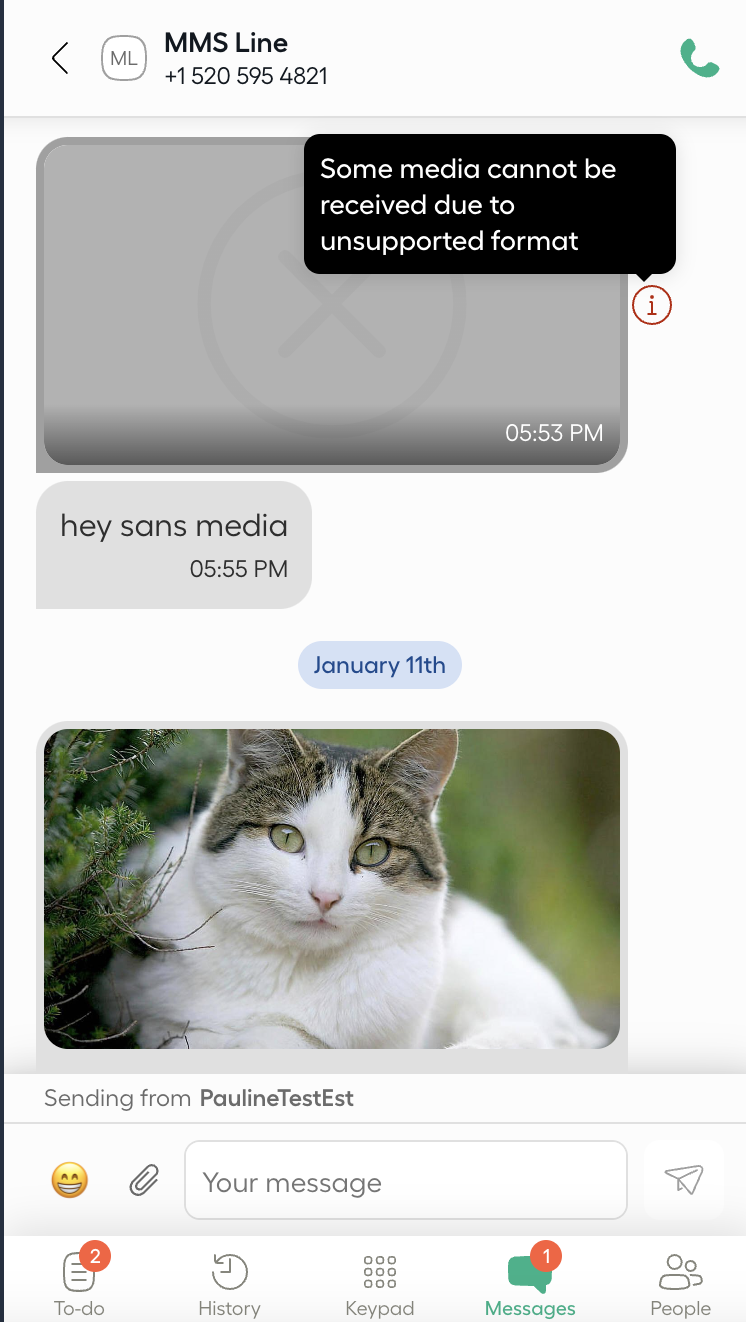Switch to the History tab
This screenshot has width=746, height=1322.
tap(229, 1284)
